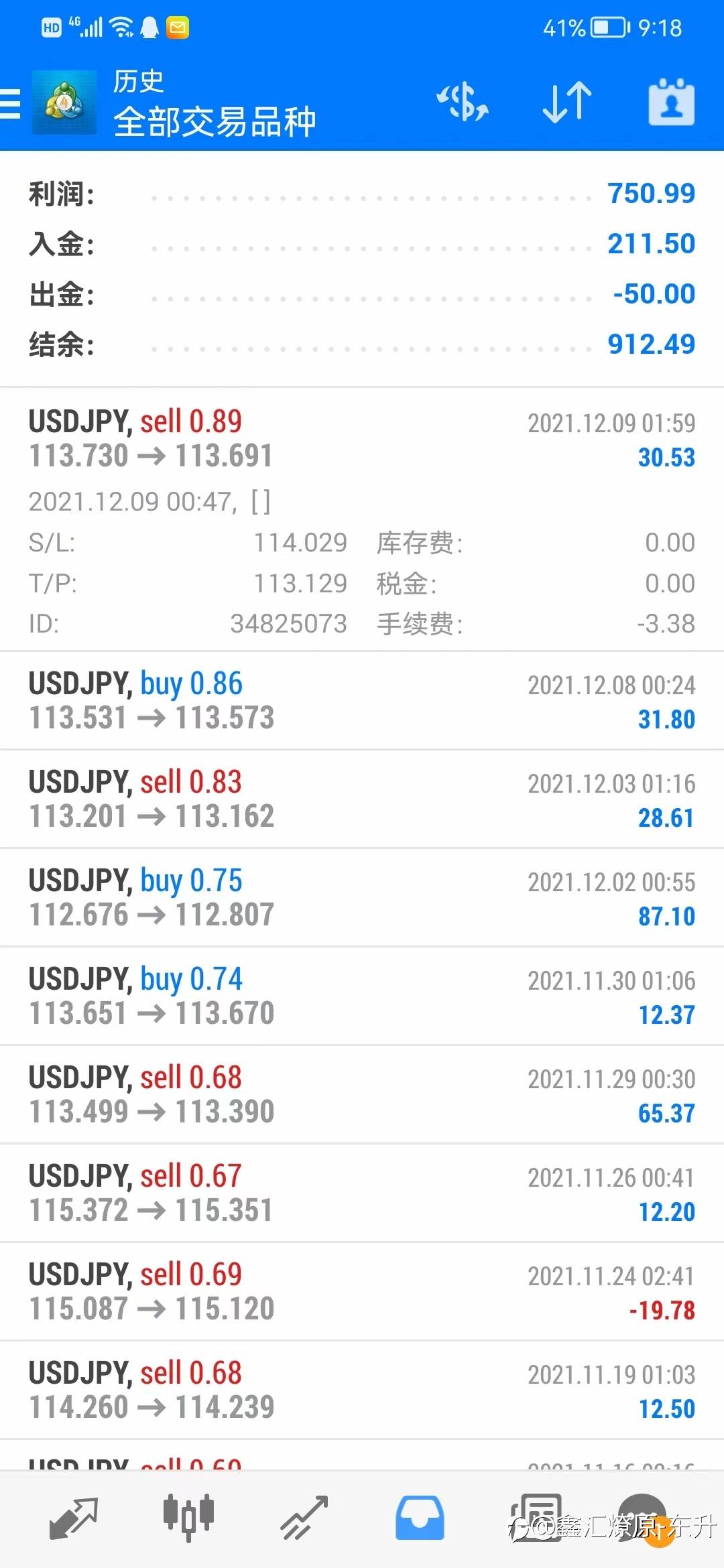This screenshot has width=724, height=1568.
Task: Show details of USDJPY buy 0.74 trade
Action: 362,996
